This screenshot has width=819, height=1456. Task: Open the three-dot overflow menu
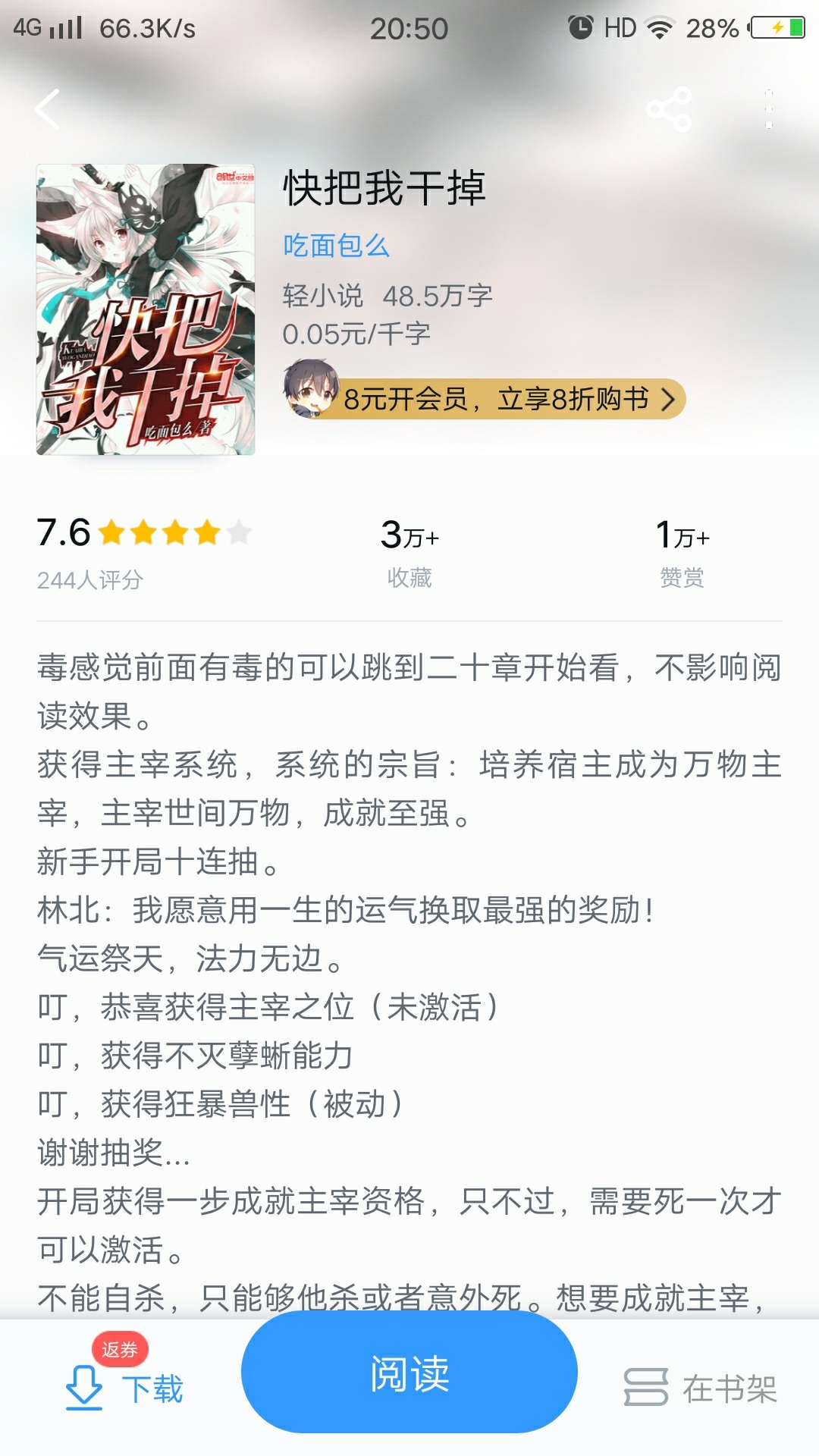point(768,109)
